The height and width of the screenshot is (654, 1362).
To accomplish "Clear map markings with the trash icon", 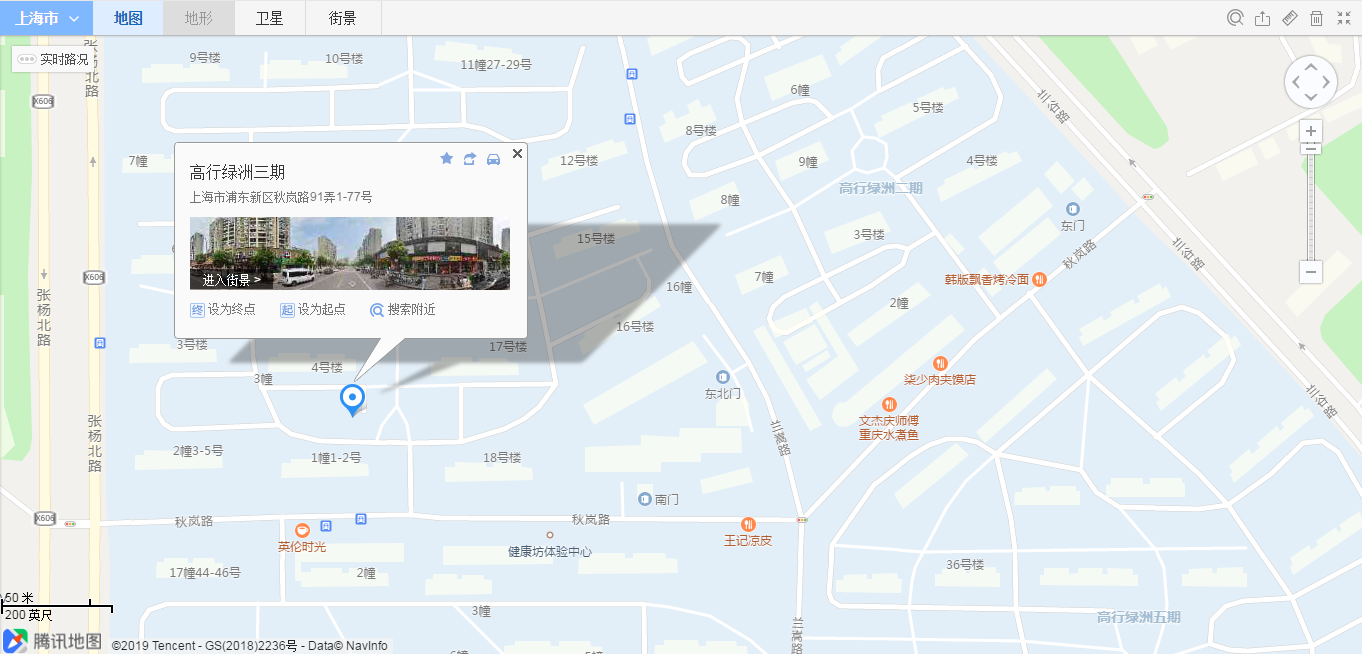I will point(1316,18).
